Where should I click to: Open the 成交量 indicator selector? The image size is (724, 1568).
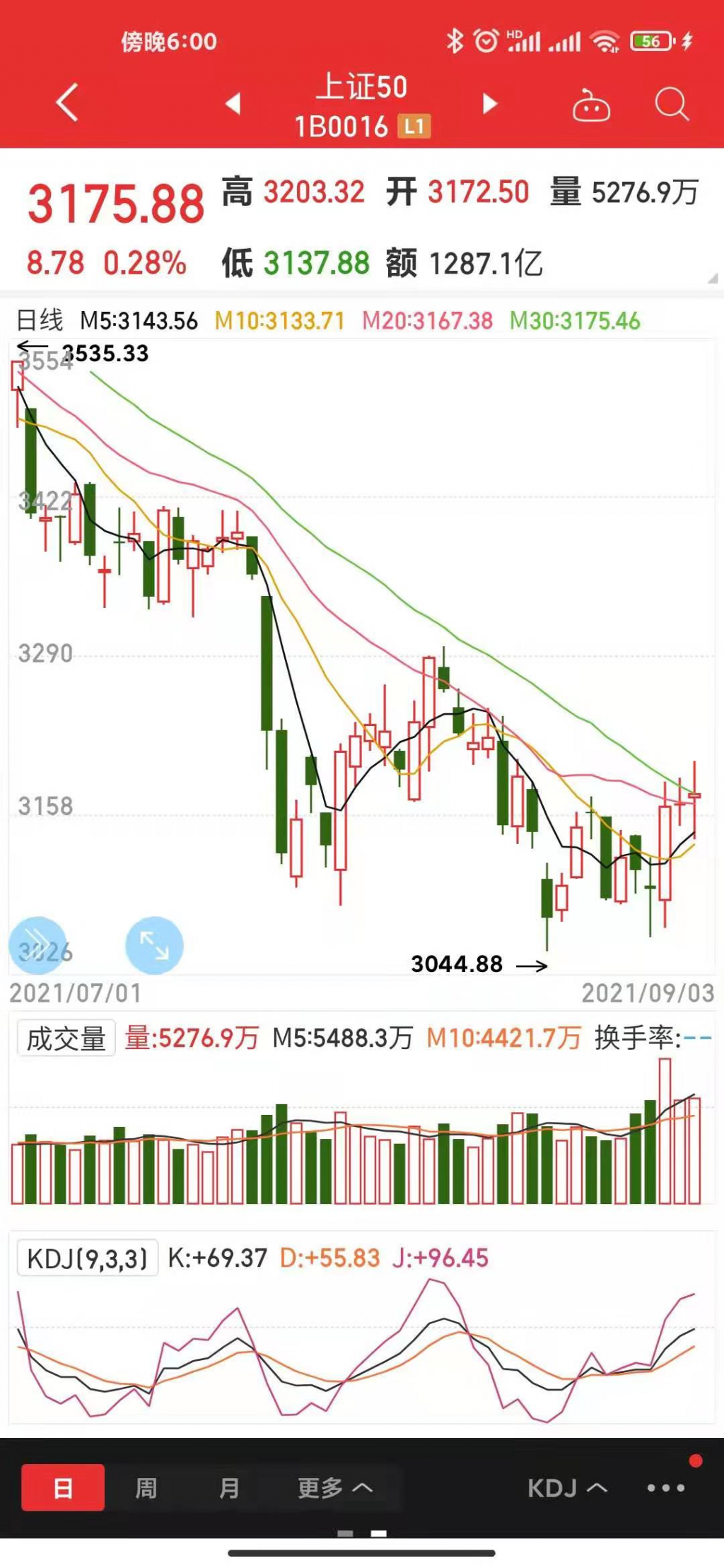click(x=66, y=1038)
